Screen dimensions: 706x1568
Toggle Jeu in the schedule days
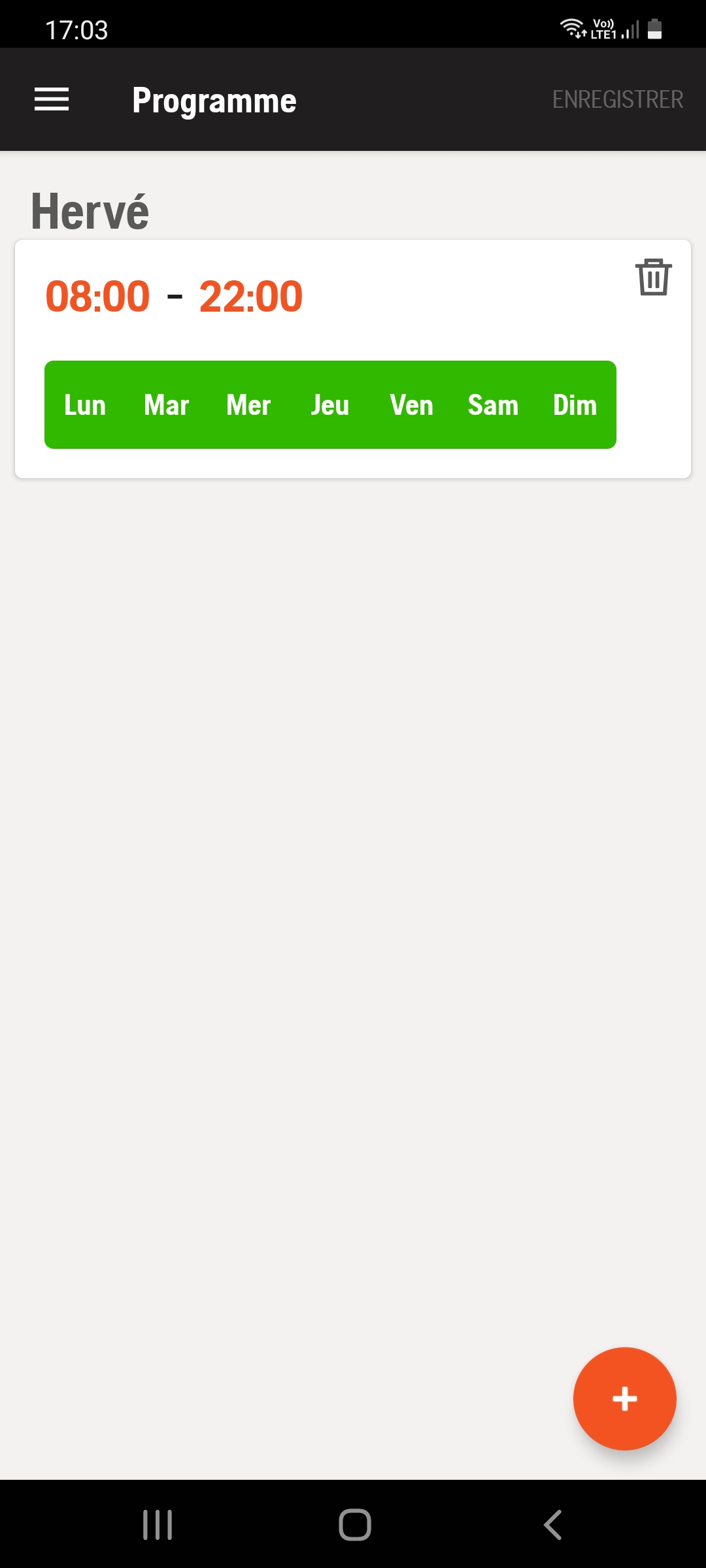click(x=330, y=405)
